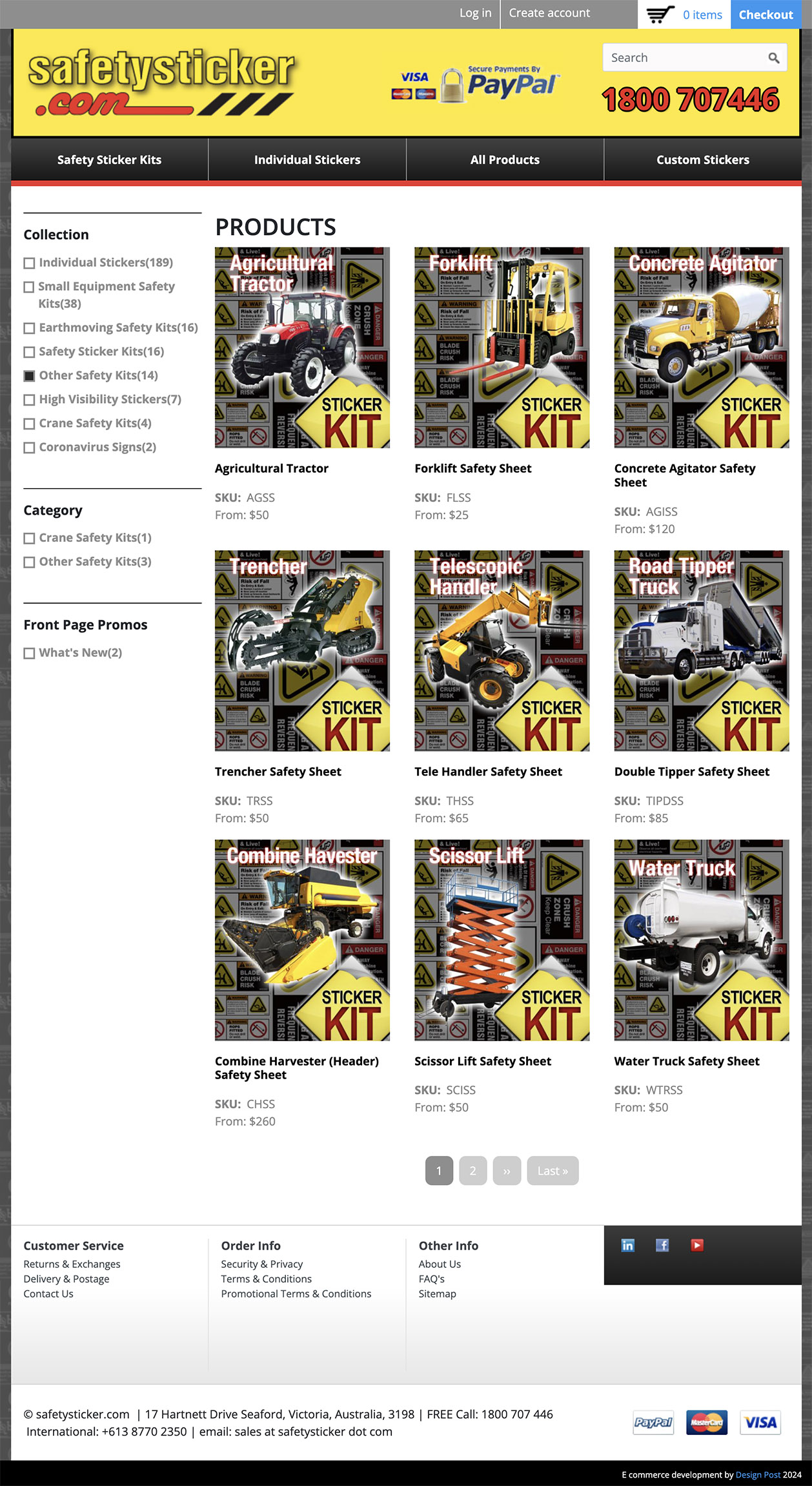Open the YouTube channel icon
The height and width of the screenshot is (1486, 812).
click(x=697, y=1245)
